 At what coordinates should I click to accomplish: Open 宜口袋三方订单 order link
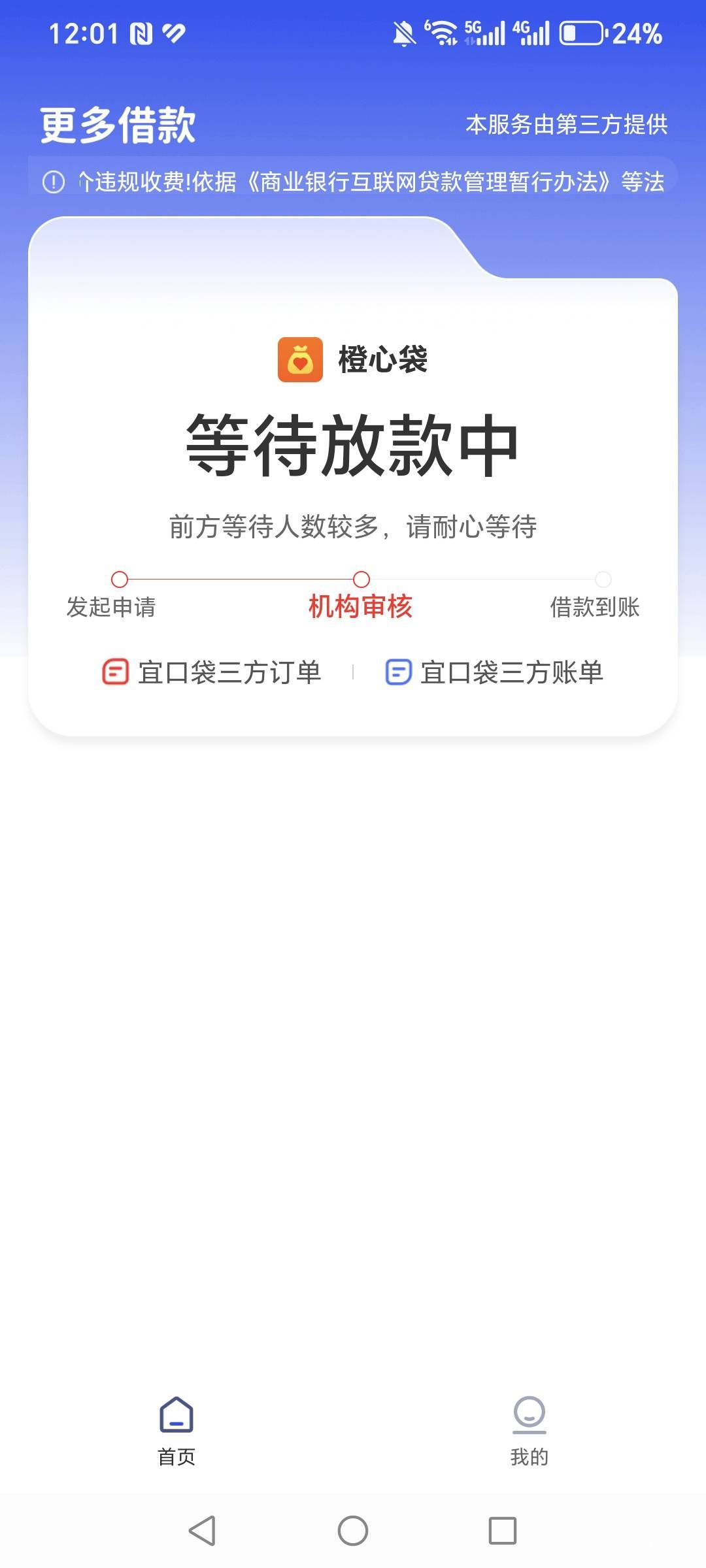click(x=212, y=672)
